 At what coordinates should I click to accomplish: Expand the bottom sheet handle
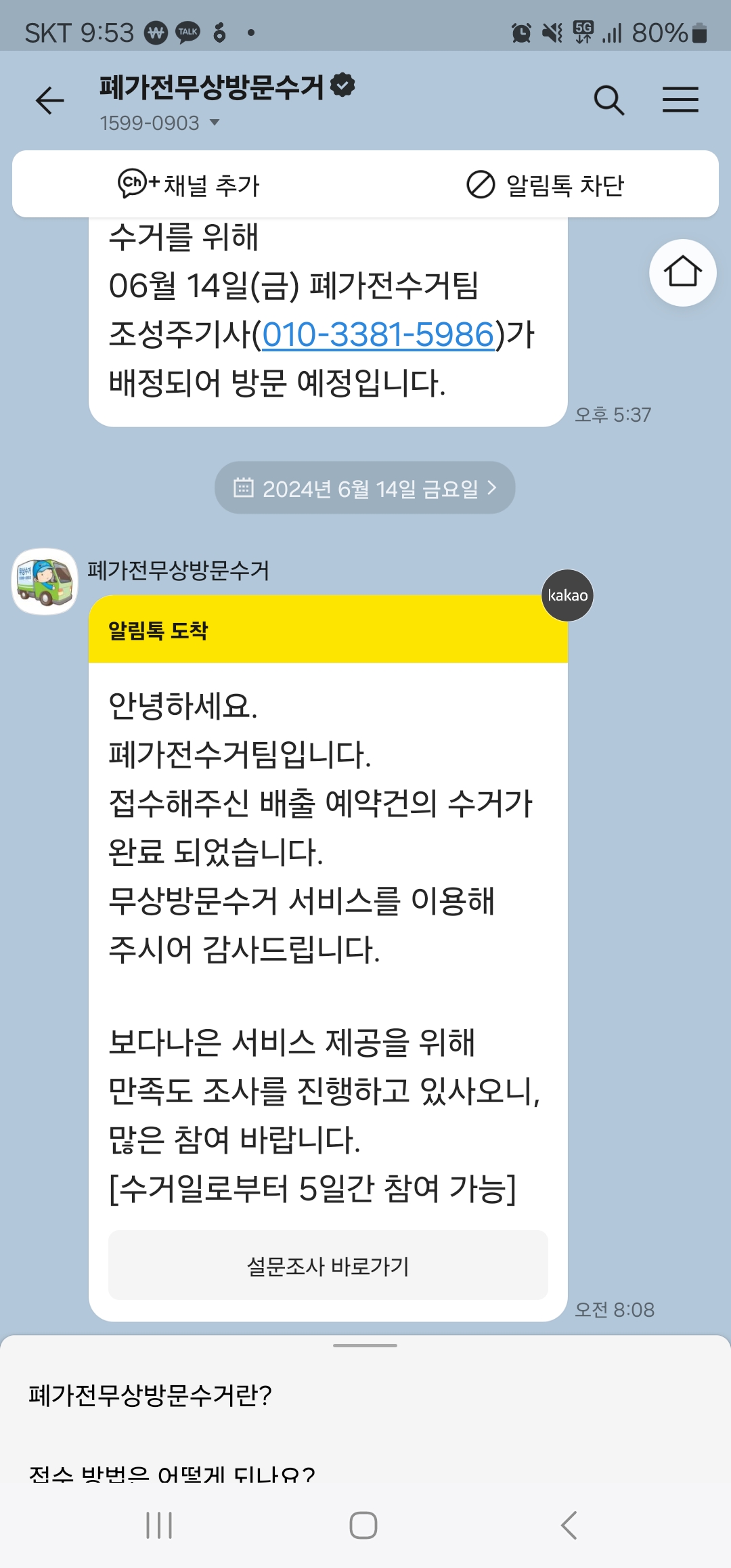pos(365,1345)
